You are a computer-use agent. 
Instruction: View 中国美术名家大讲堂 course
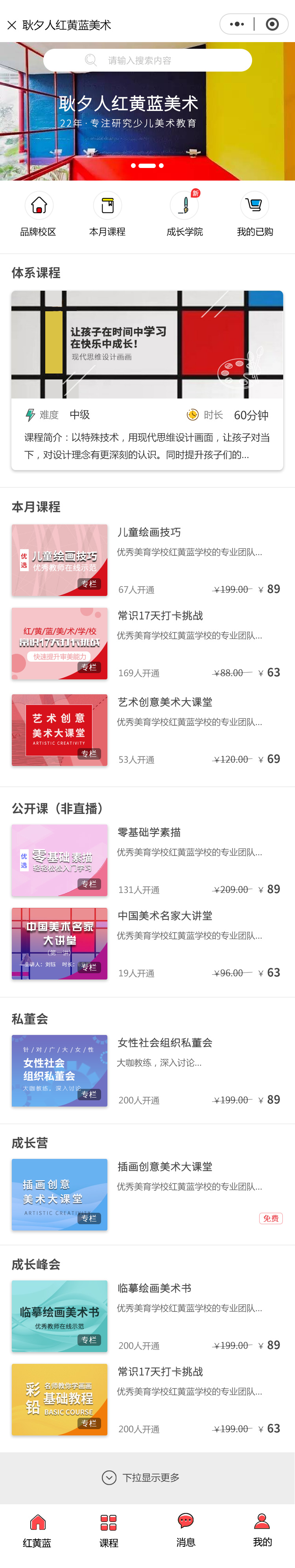click(147, 943)
